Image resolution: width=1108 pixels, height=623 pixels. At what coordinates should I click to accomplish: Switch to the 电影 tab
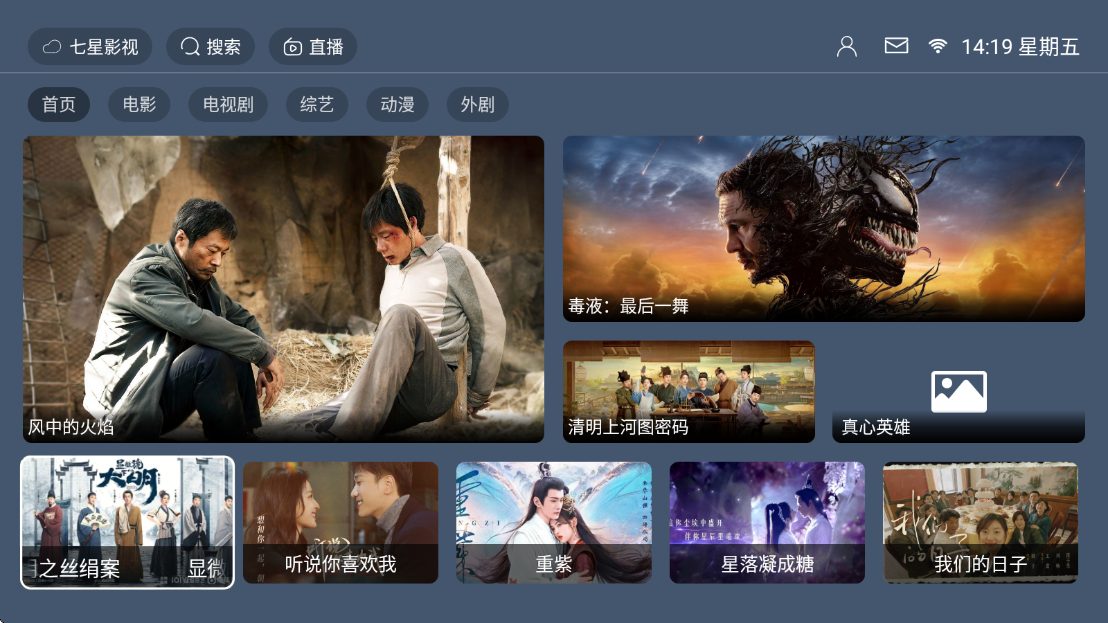139,104
